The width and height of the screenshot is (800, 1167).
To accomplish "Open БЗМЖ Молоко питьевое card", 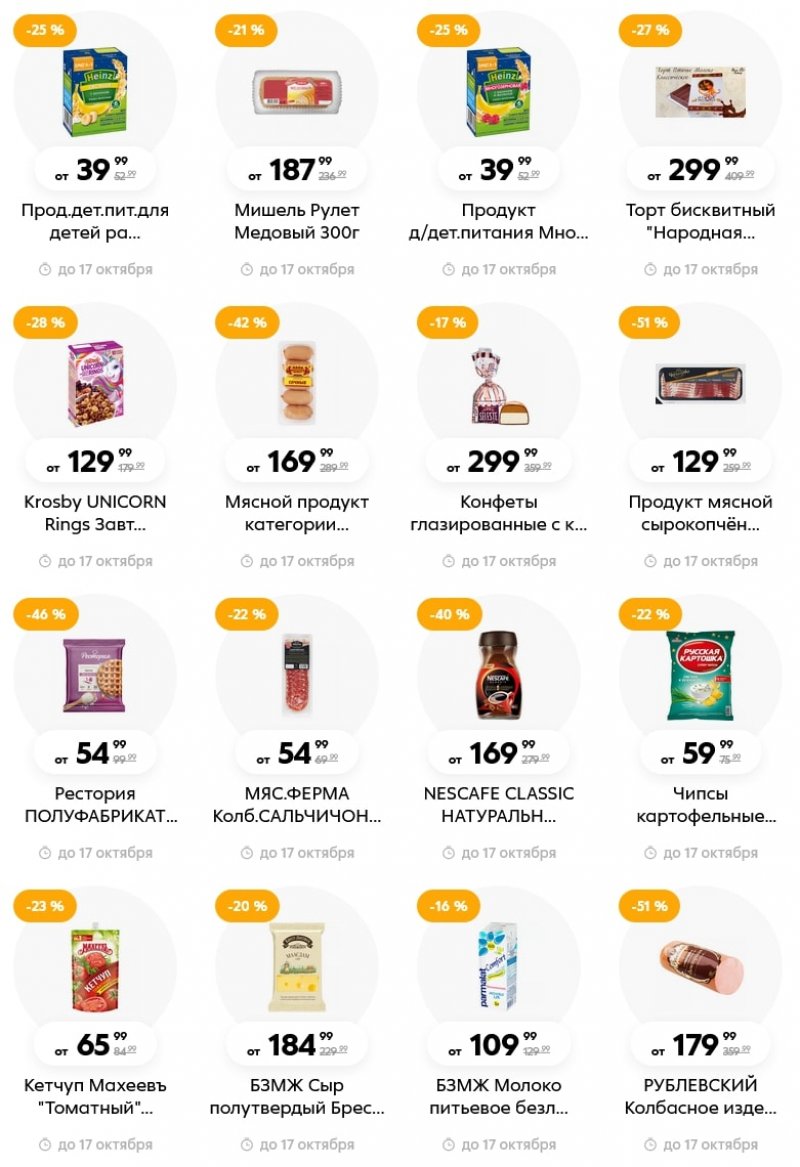I will pos(498,1096).
